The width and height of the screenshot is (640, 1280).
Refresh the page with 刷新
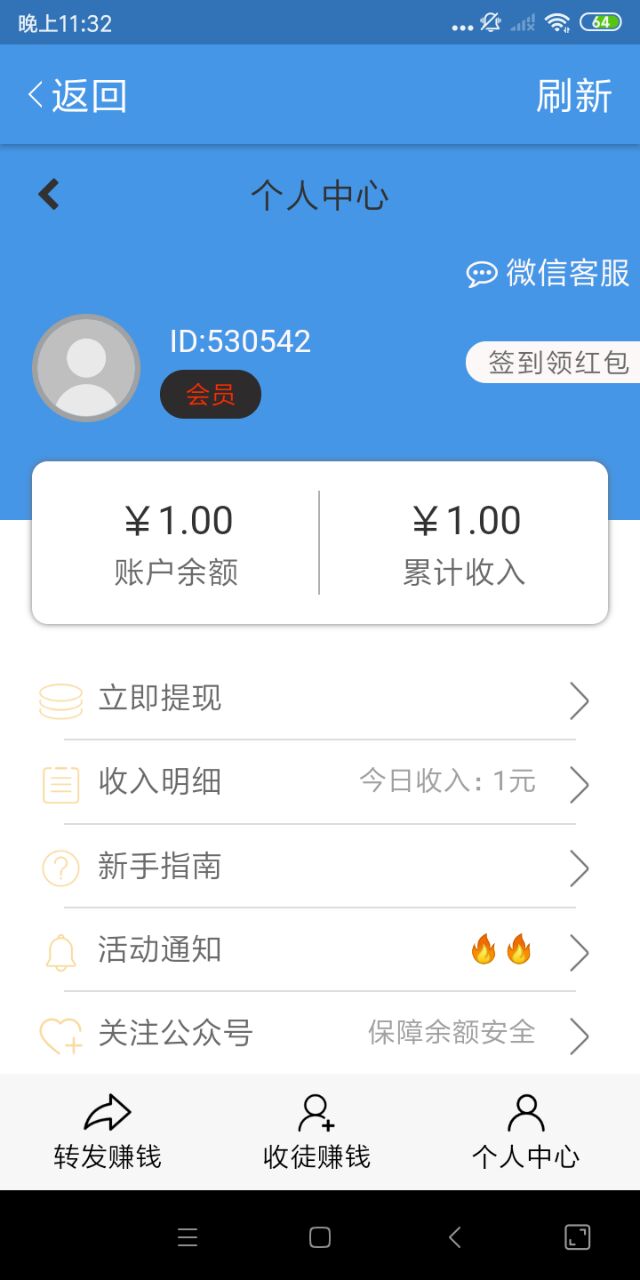(x=573, y=96)
